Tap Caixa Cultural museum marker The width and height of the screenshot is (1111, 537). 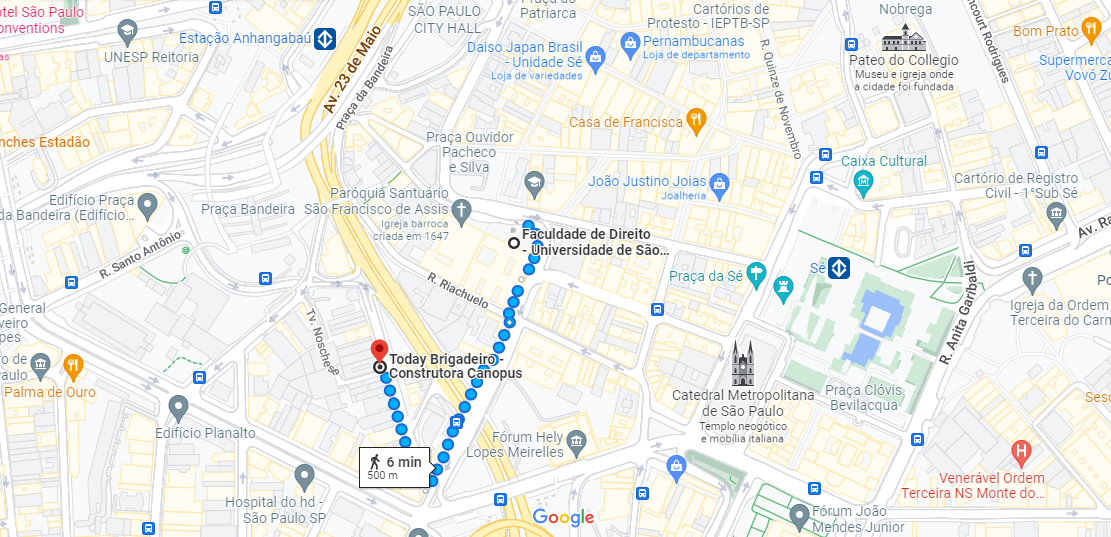pyautogui.click(x=863, y=181)
